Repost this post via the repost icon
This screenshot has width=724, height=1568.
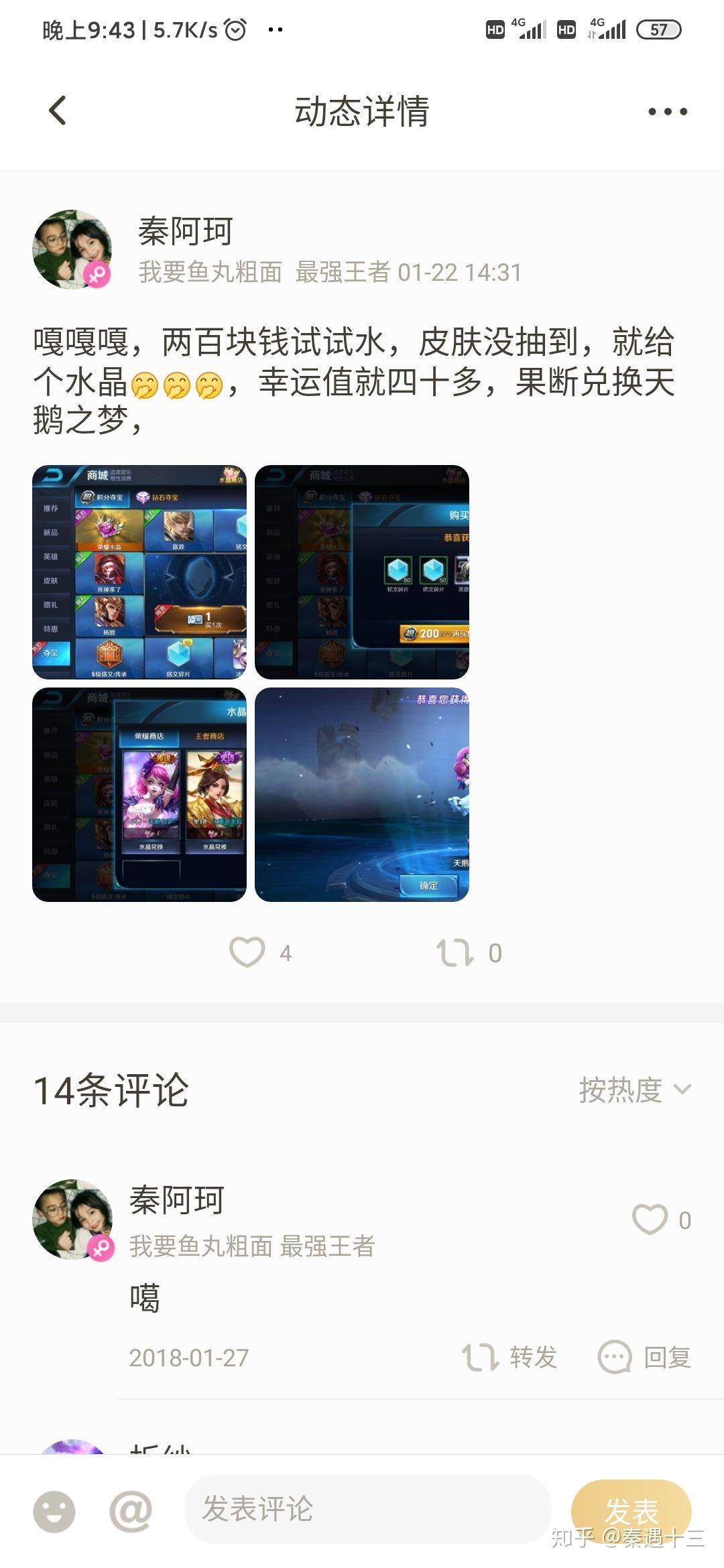455,952
